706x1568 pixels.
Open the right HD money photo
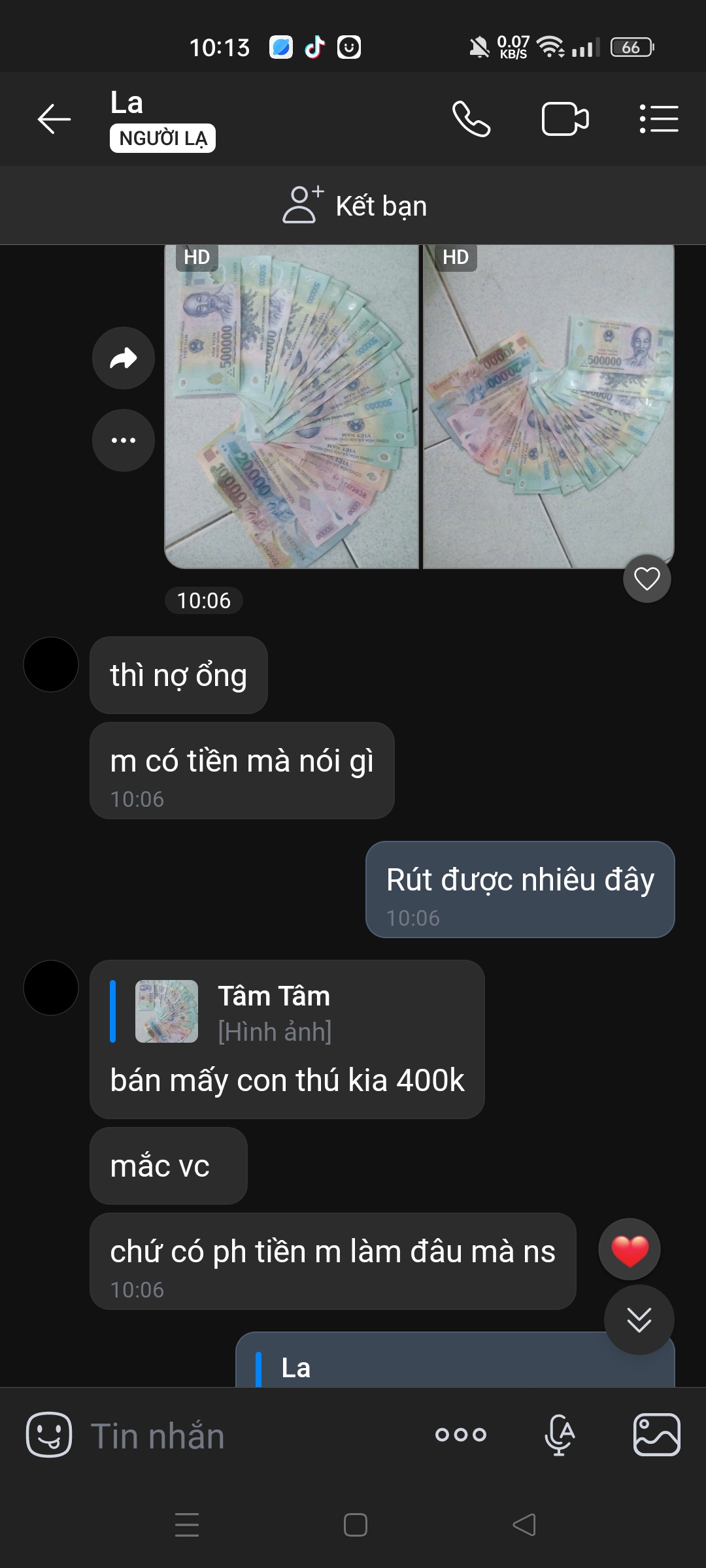coord(548,406)
